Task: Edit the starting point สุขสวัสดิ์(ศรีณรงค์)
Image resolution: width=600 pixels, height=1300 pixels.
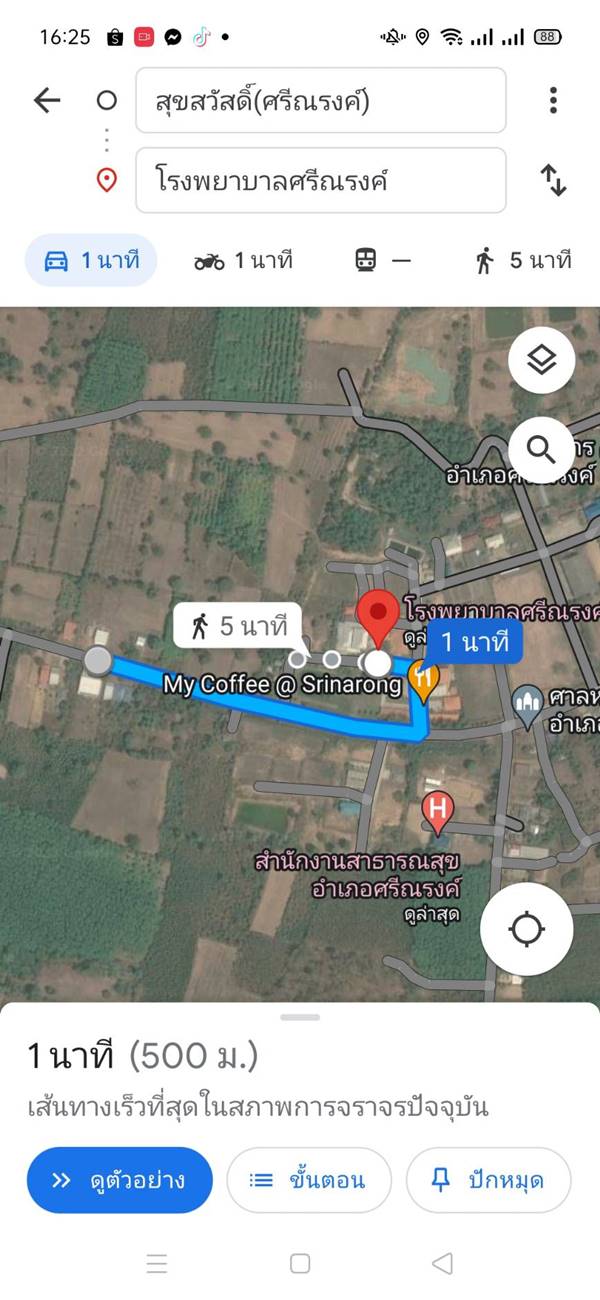Action: (x=320, y=100)
